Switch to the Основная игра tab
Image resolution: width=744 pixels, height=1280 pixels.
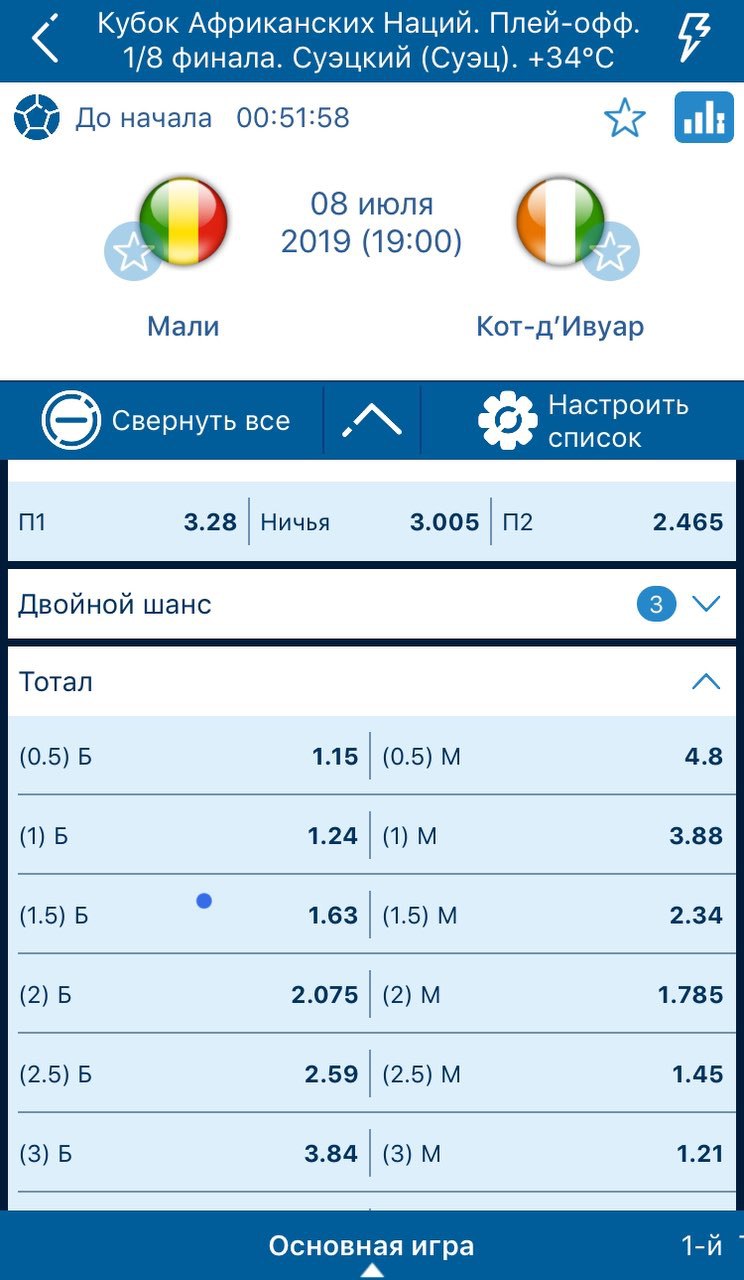(372, 1246)
